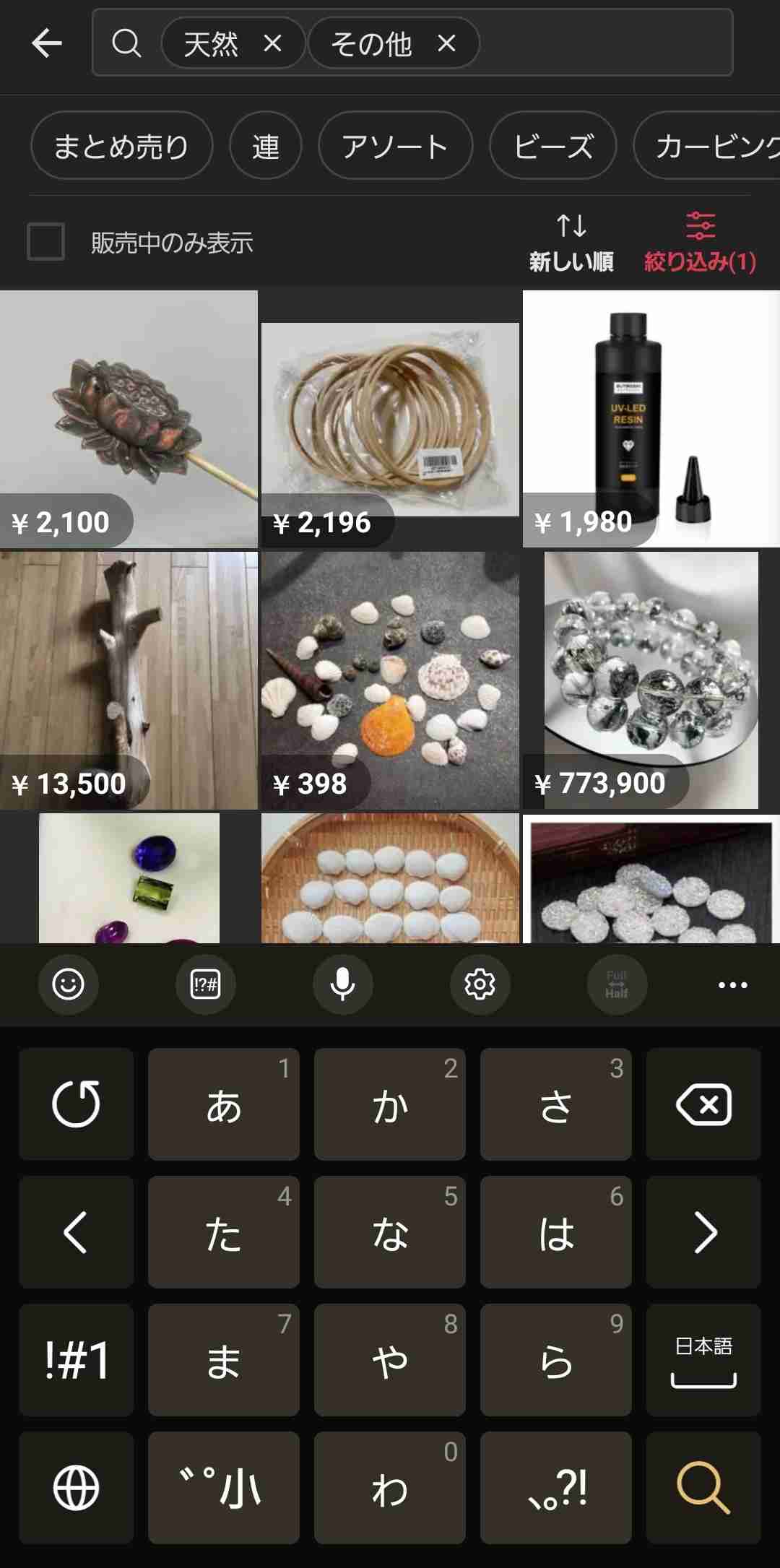Select the ビーズ filter chip

coord(552,146)
